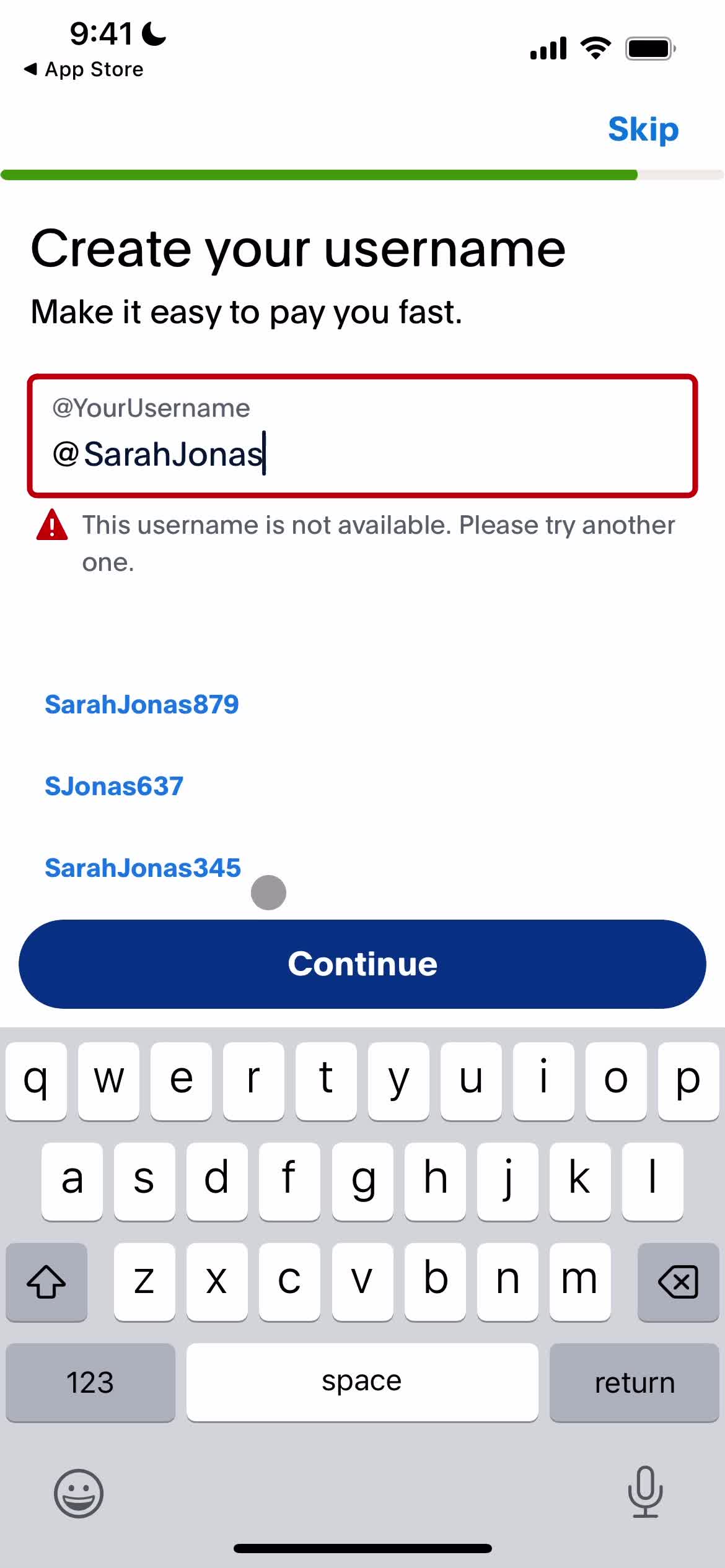The height and width of the screenshot is (1568, 725).
Task: Tap the space bar
Action: [x=362, y=1382]
